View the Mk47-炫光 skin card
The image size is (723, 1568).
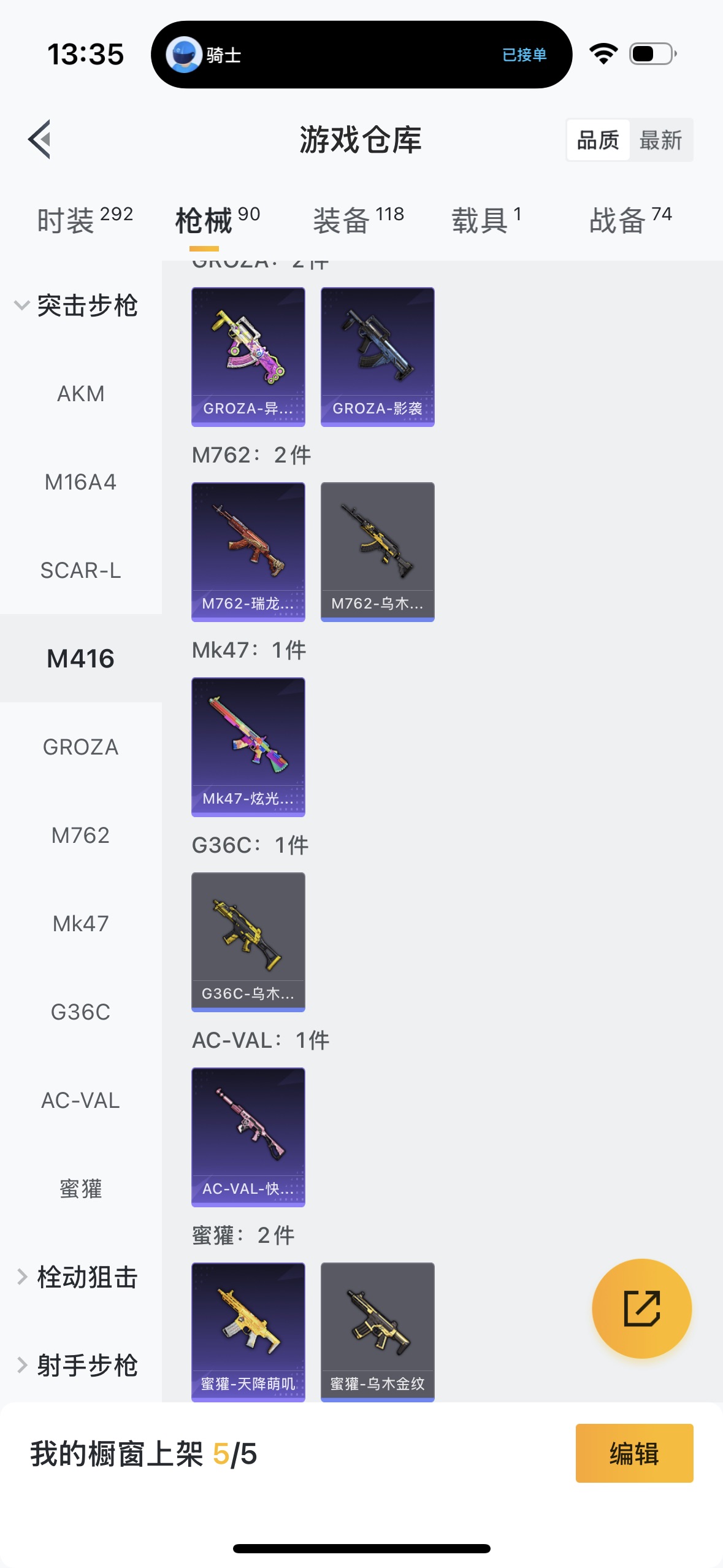[248, 747]
